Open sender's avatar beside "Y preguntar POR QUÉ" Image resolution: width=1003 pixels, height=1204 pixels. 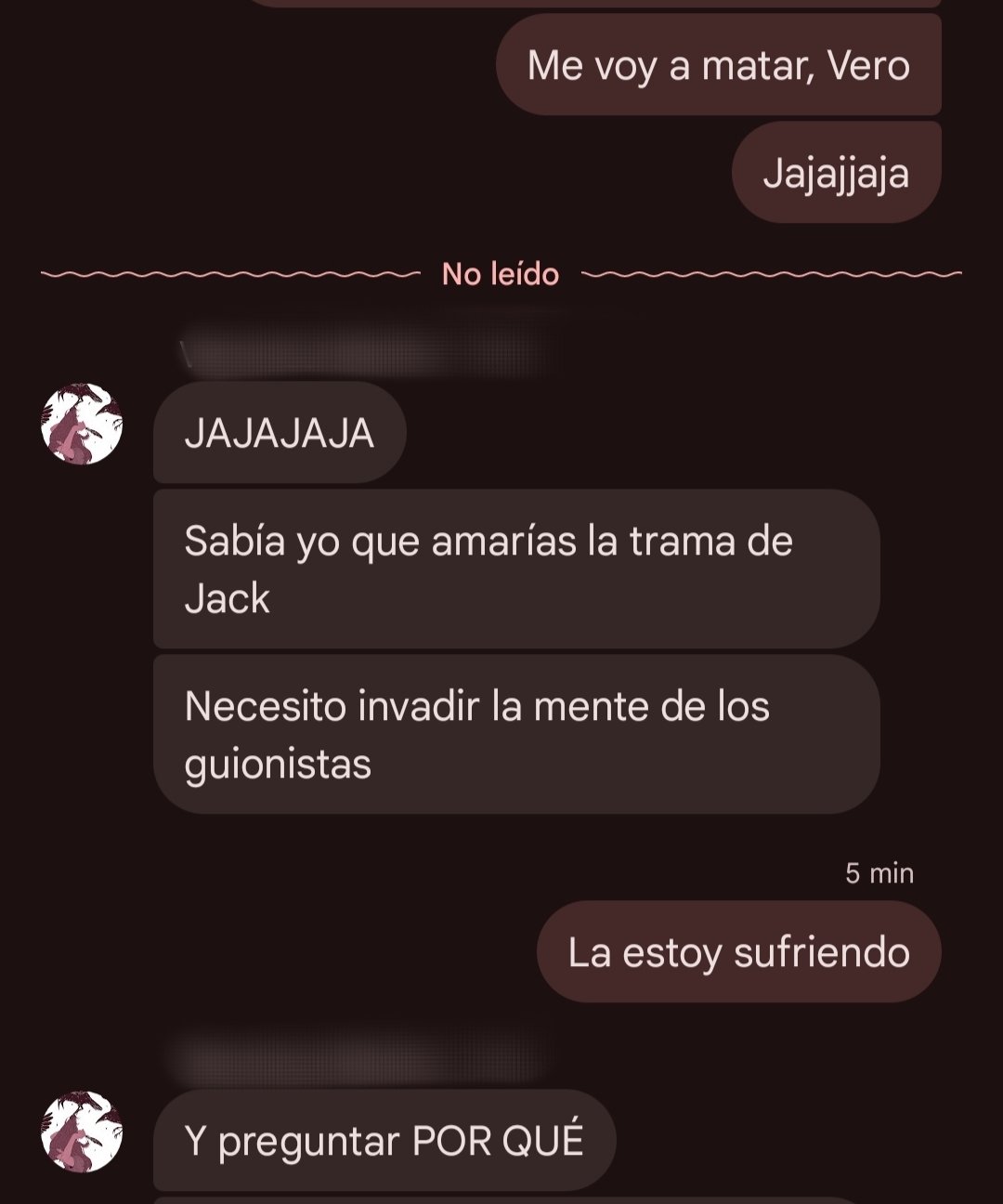pyautogui.click(x=82, y=1132)
